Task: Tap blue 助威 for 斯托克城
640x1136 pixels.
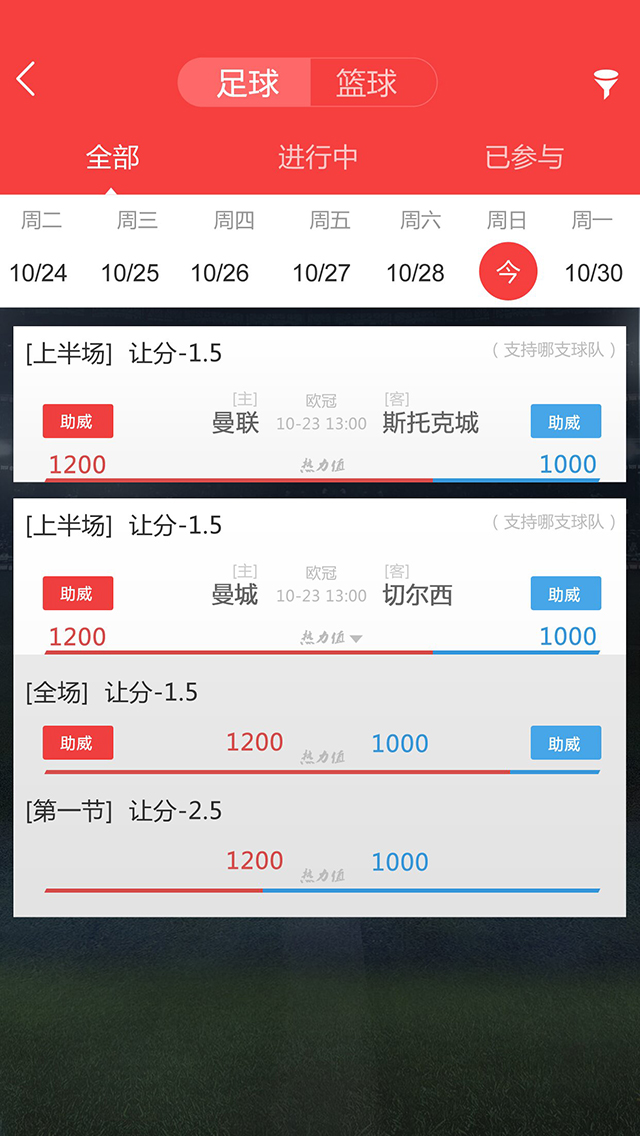Action: (565, 421)
